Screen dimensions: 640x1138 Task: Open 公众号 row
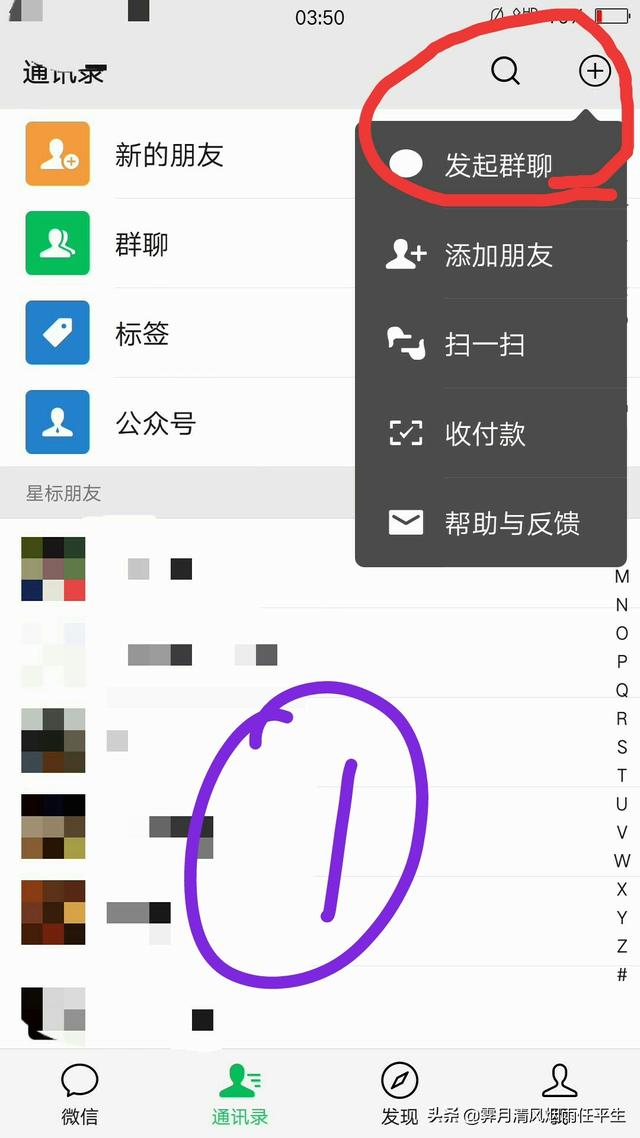[x=178, y=422]
